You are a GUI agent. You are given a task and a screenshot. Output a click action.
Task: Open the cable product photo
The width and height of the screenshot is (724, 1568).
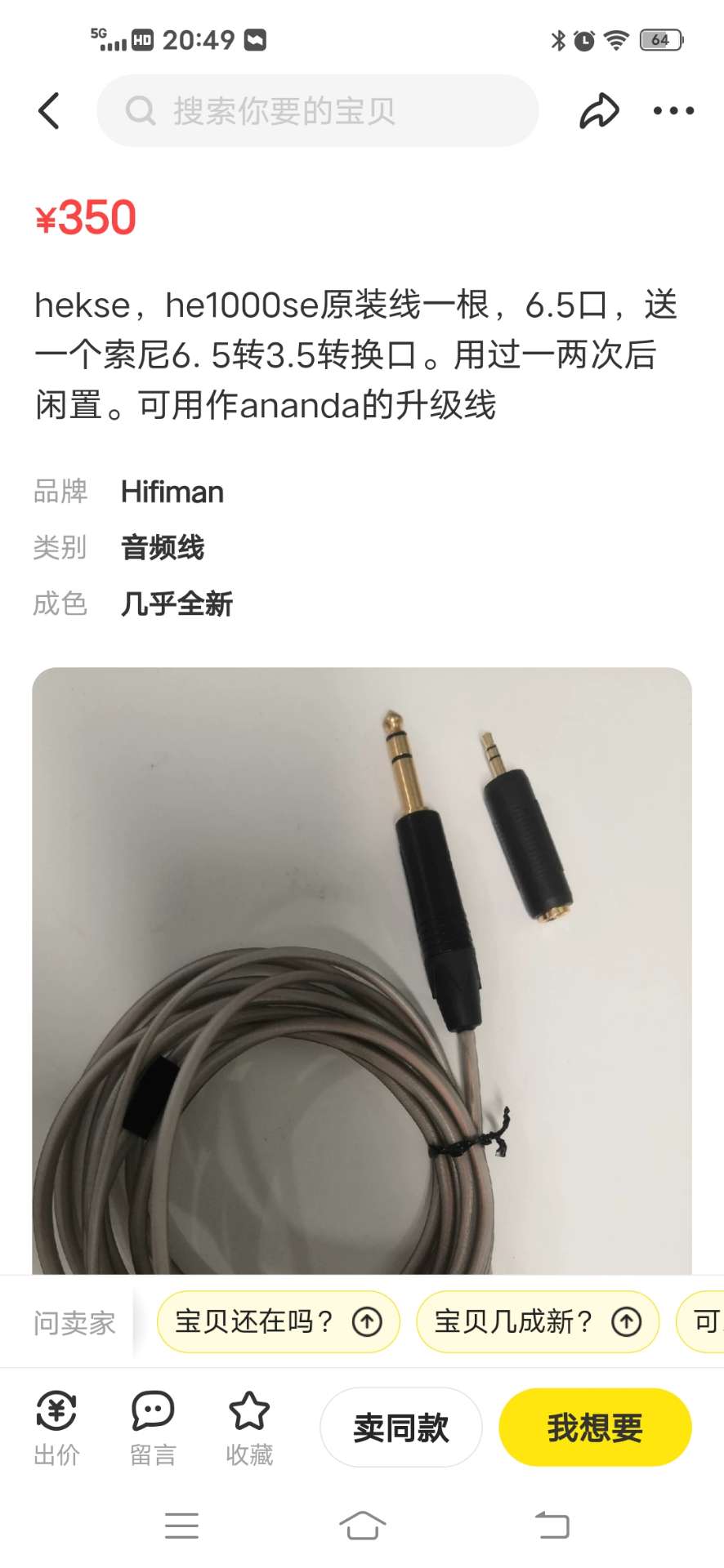pos(361,970)
